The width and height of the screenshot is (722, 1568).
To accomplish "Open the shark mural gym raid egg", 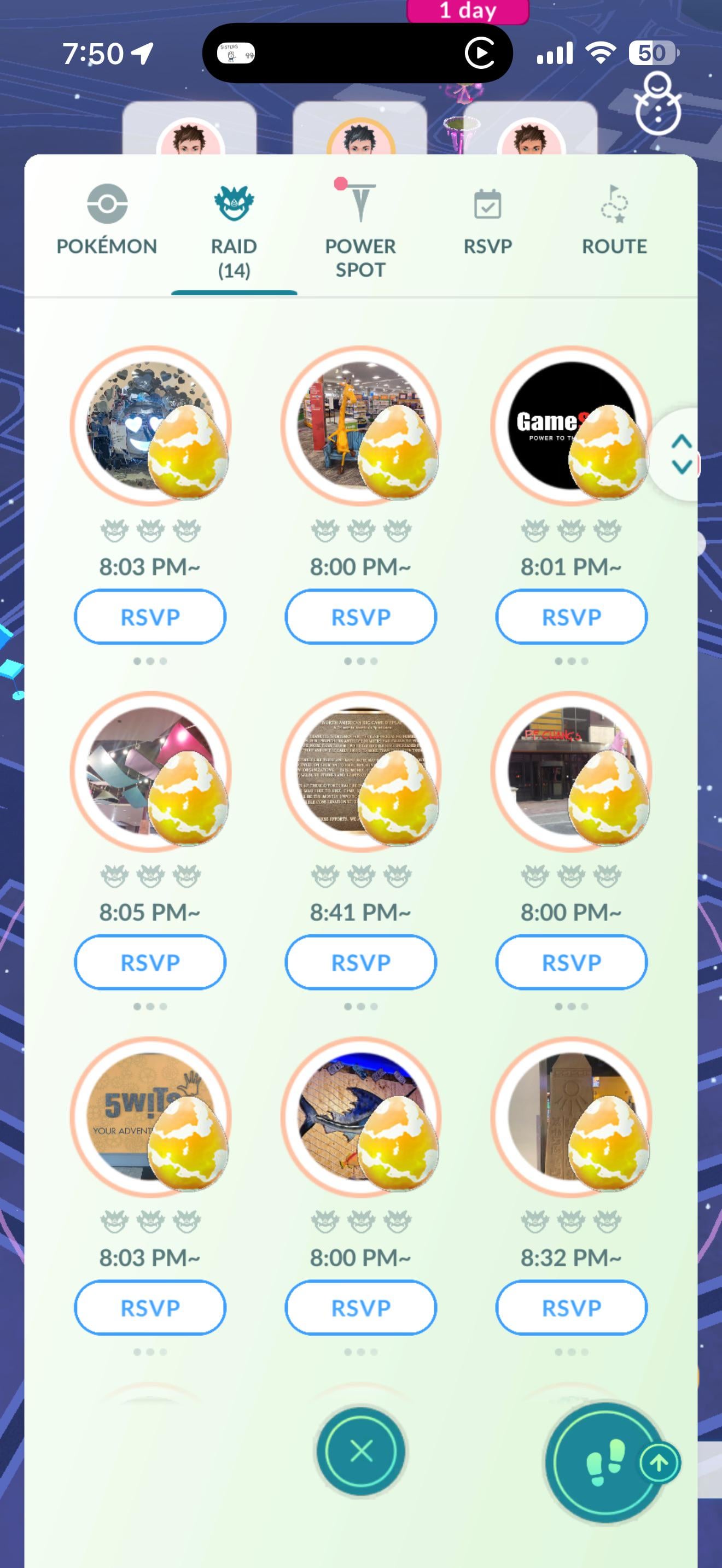I will pos(360,1117).
